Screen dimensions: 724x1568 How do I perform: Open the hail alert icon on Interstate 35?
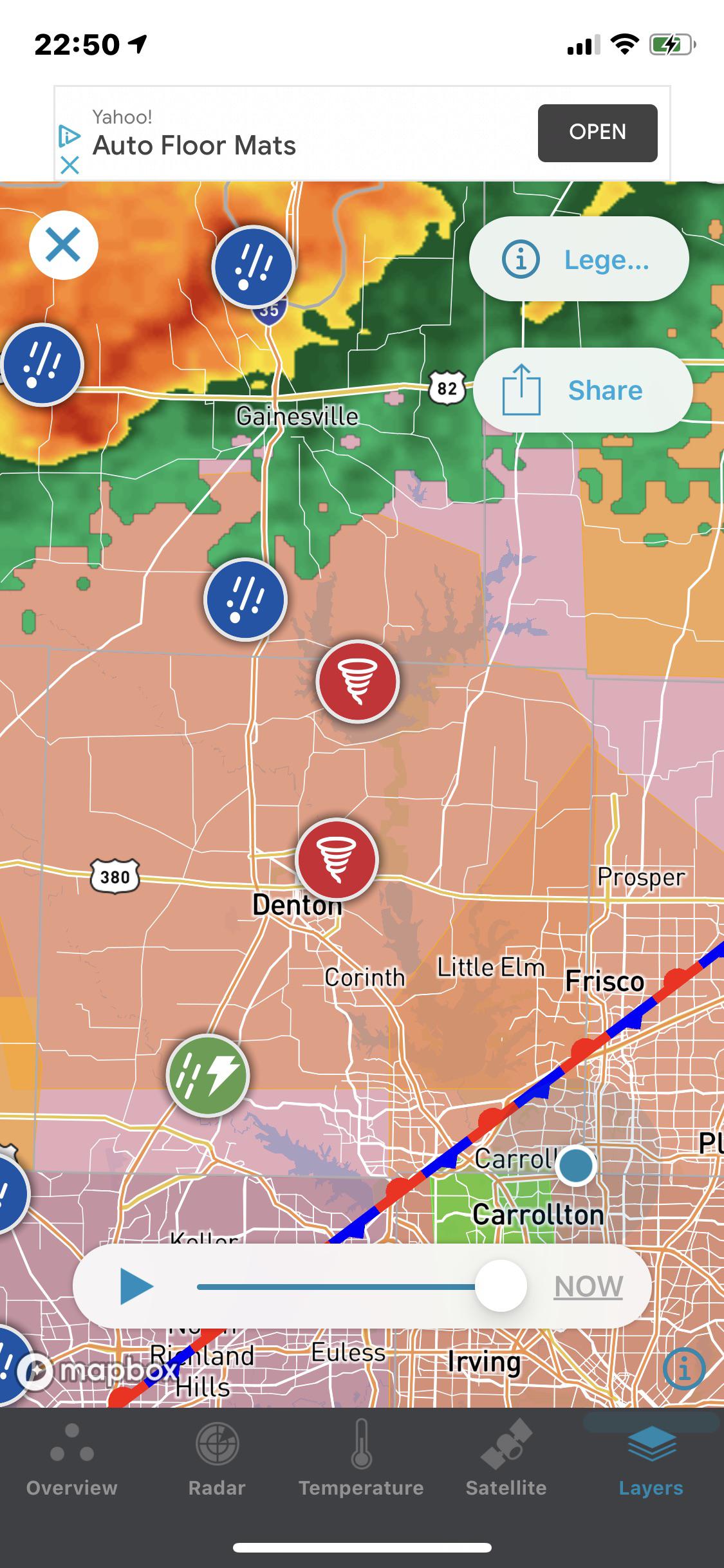pos(251,266)
